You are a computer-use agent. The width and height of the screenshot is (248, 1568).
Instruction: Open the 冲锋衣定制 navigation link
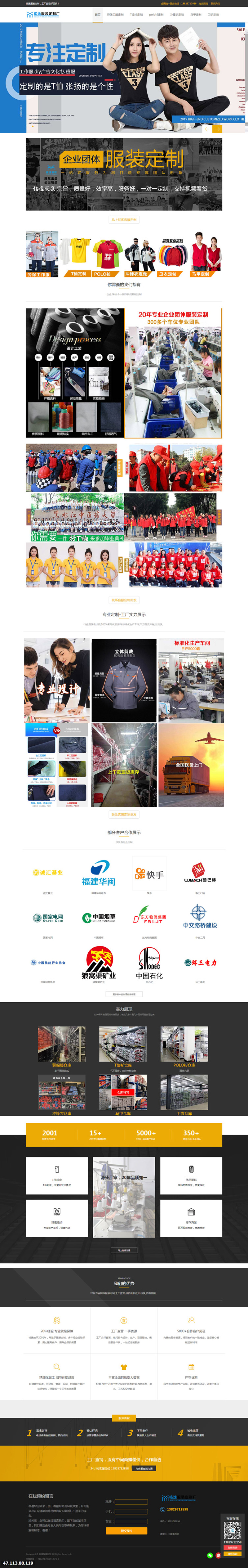(x=176, y=15)
